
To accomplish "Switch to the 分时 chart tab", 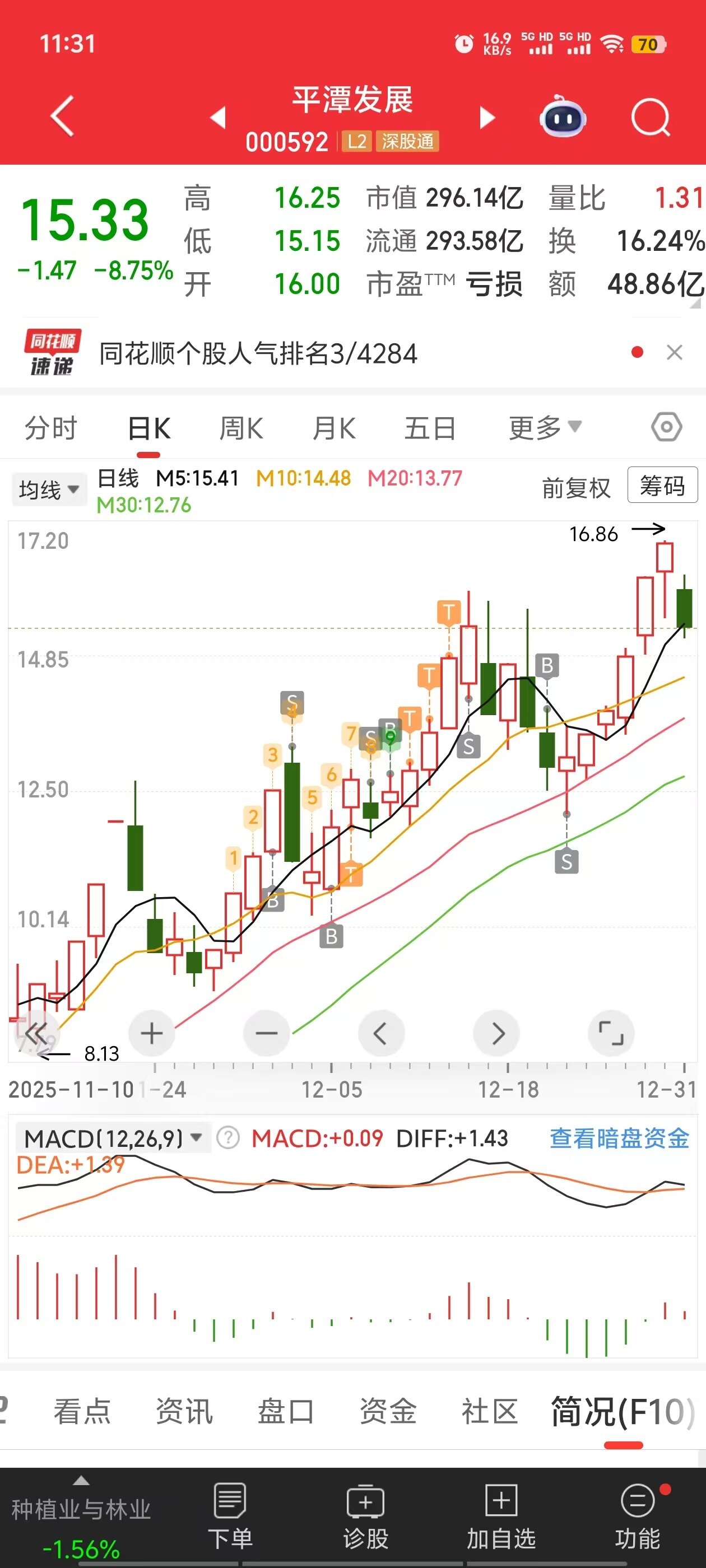I will 51,428.
